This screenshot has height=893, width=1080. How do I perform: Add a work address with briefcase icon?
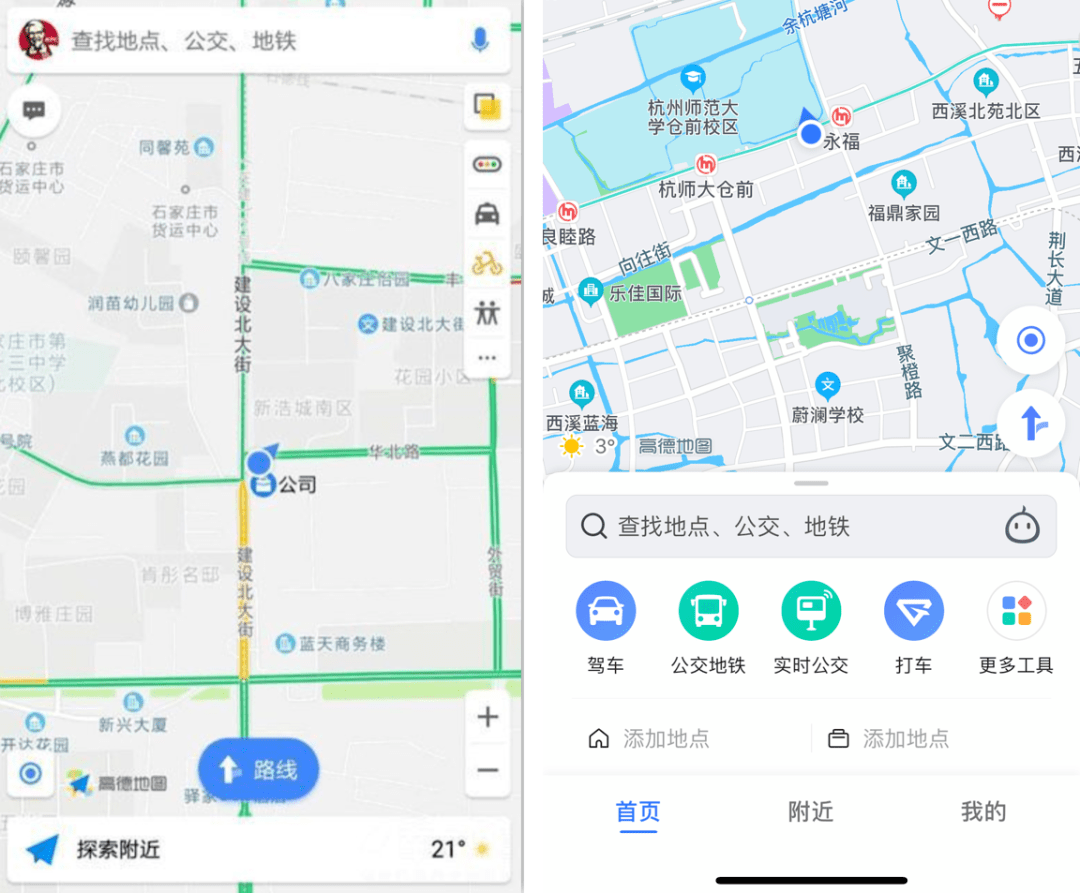coord(890,739)
